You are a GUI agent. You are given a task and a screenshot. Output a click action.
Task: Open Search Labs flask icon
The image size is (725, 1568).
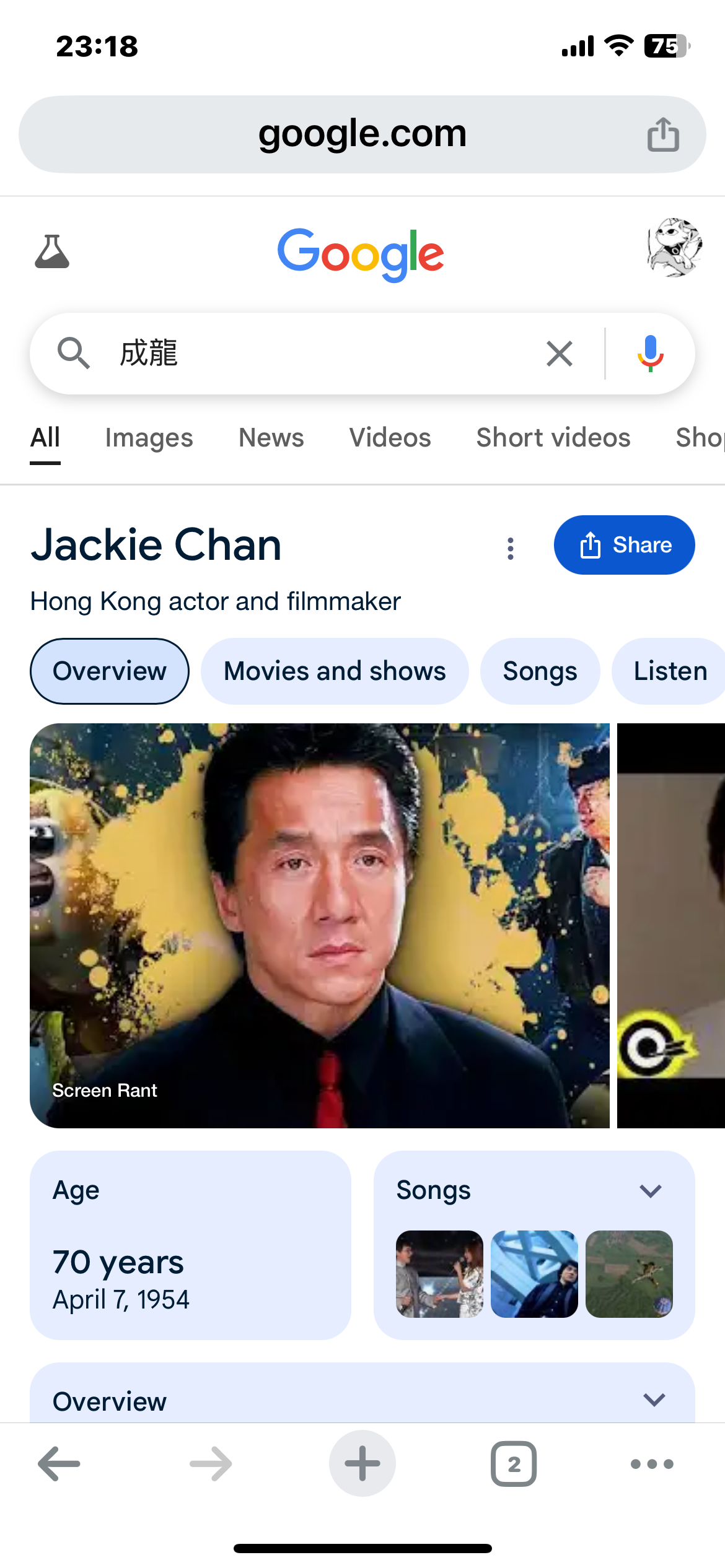click(52, 251)
